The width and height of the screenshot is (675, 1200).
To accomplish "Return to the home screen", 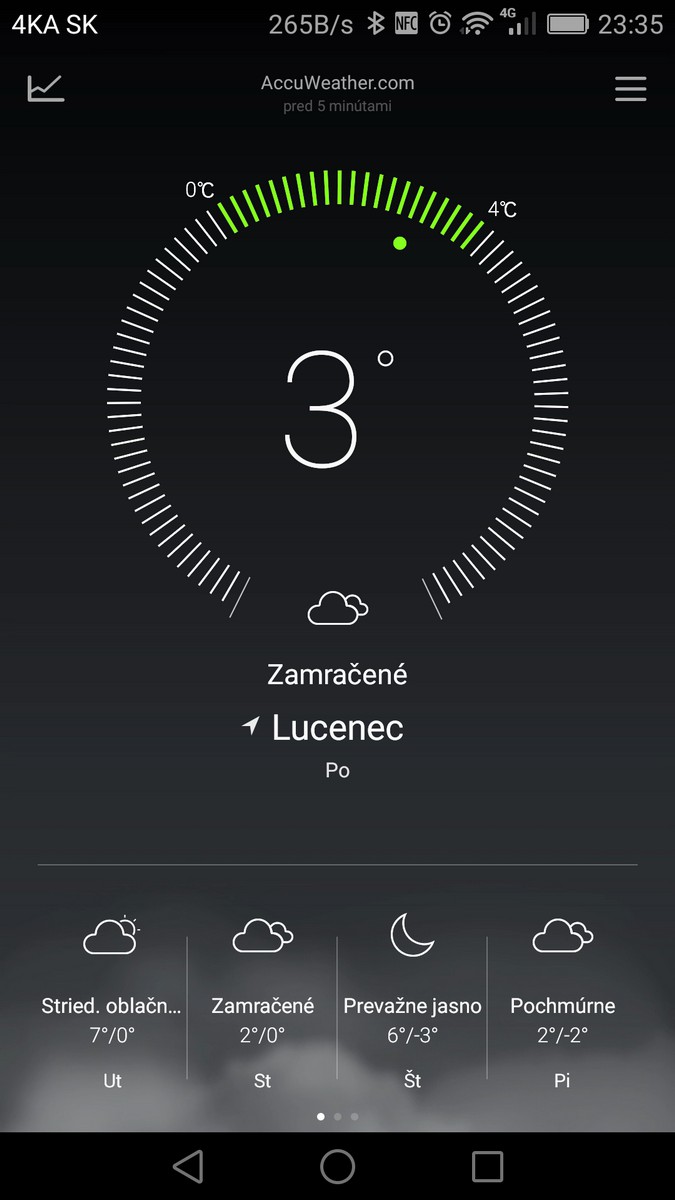I will pos(337,1166).
